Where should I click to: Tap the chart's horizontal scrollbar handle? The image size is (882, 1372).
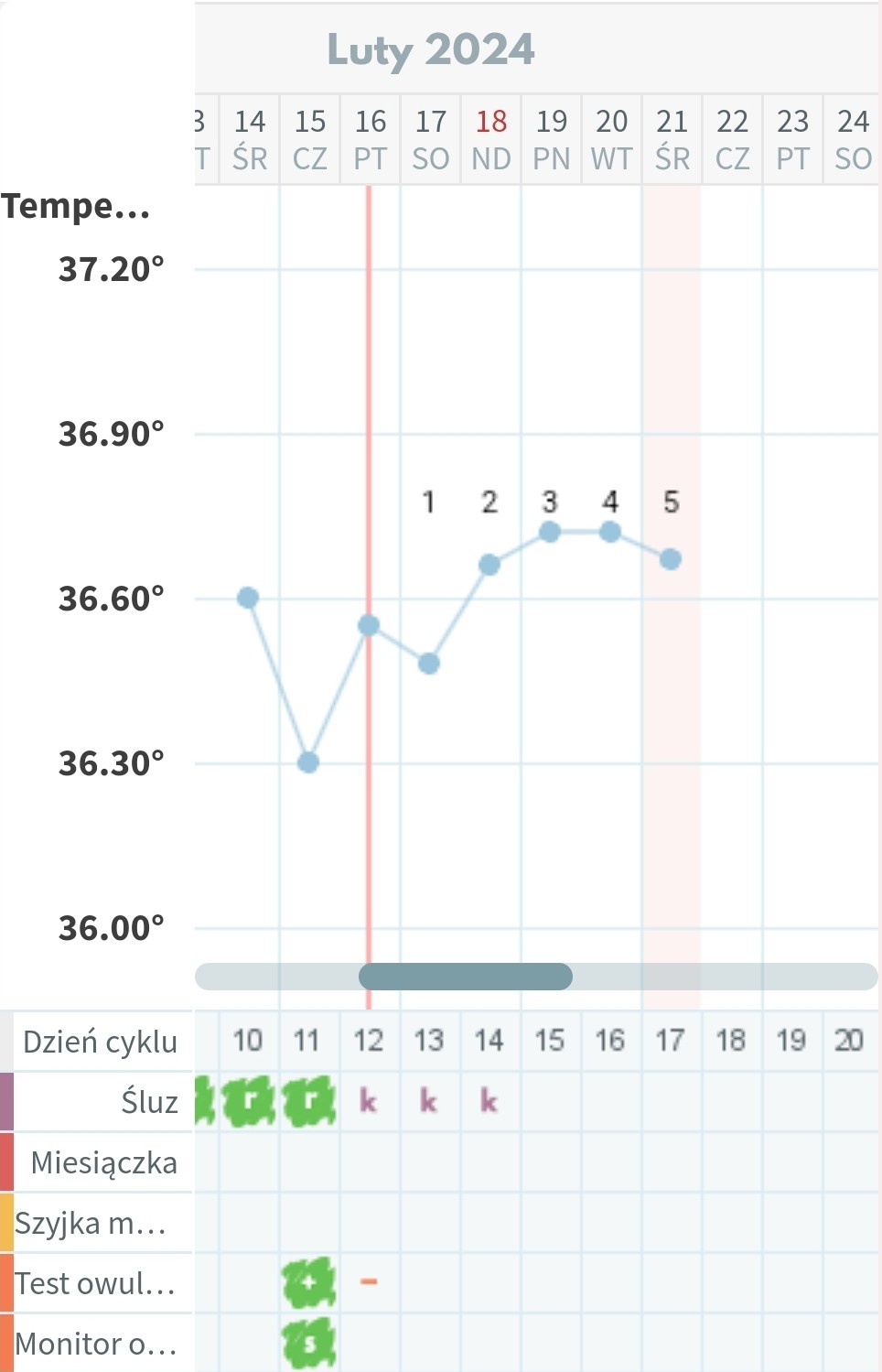pos(465,977)
